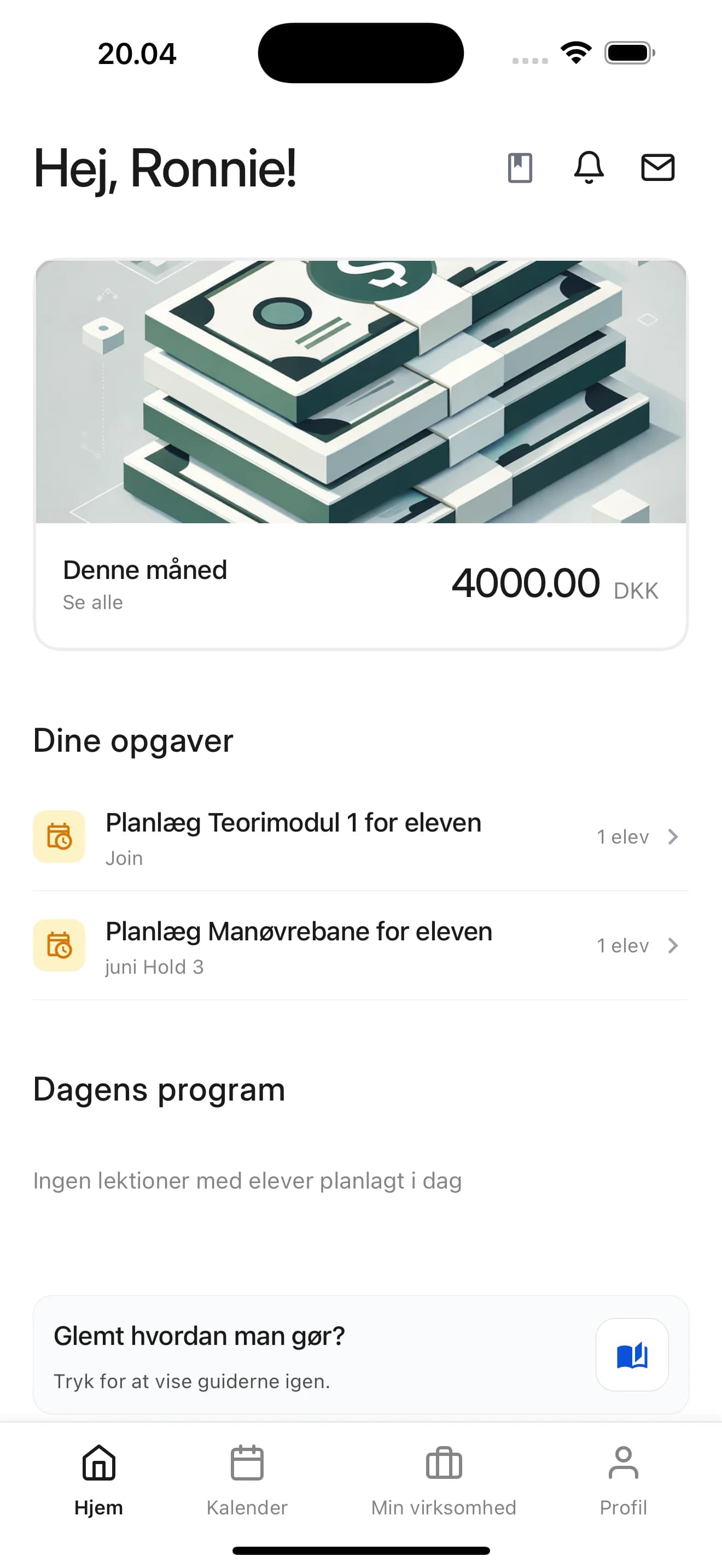The image size is (722, 1568).
Task: Open the notifications bell icon
Action: (x=588, y=168)
